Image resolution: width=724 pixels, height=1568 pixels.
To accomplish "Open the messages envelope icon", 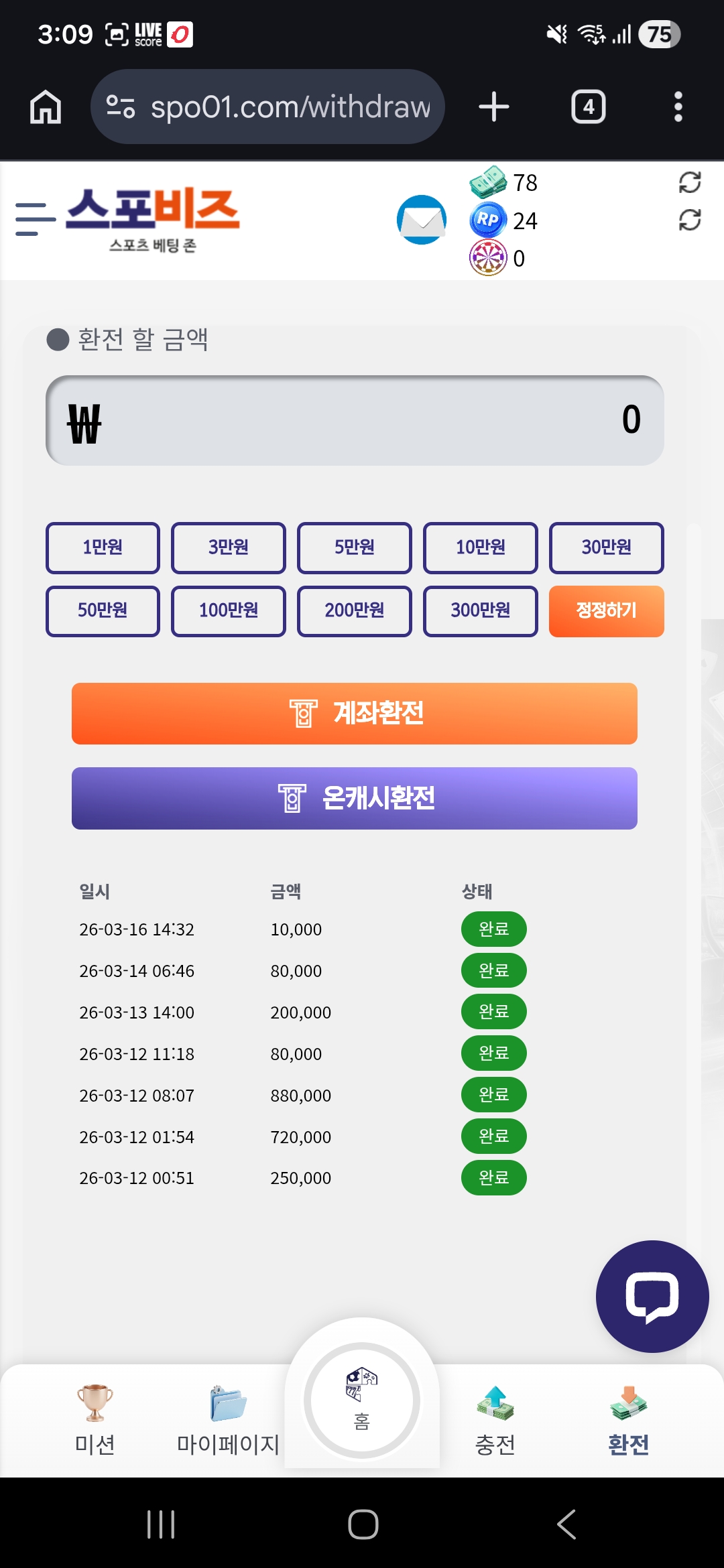I will (422, 220).
